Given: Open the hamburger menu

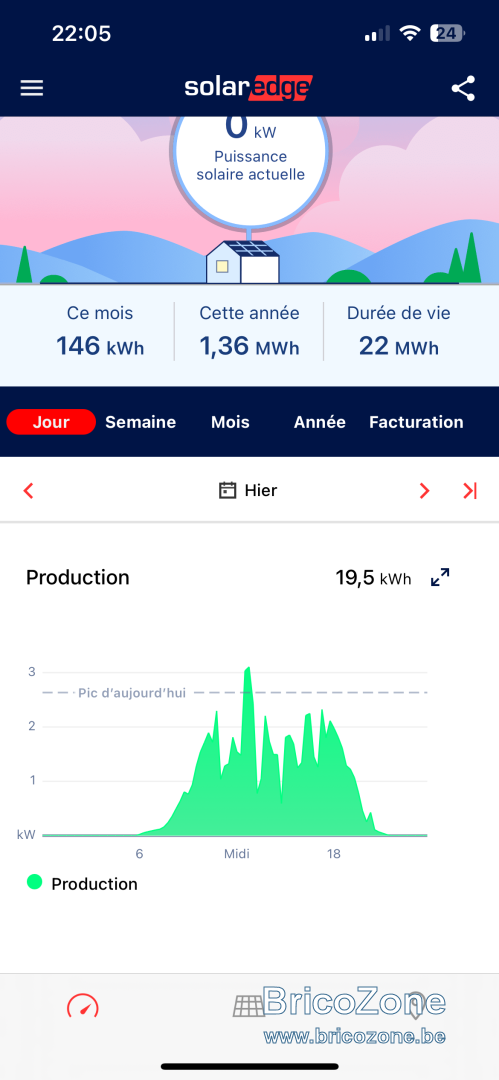Looking at the screenshot, I should coord(32,88).
